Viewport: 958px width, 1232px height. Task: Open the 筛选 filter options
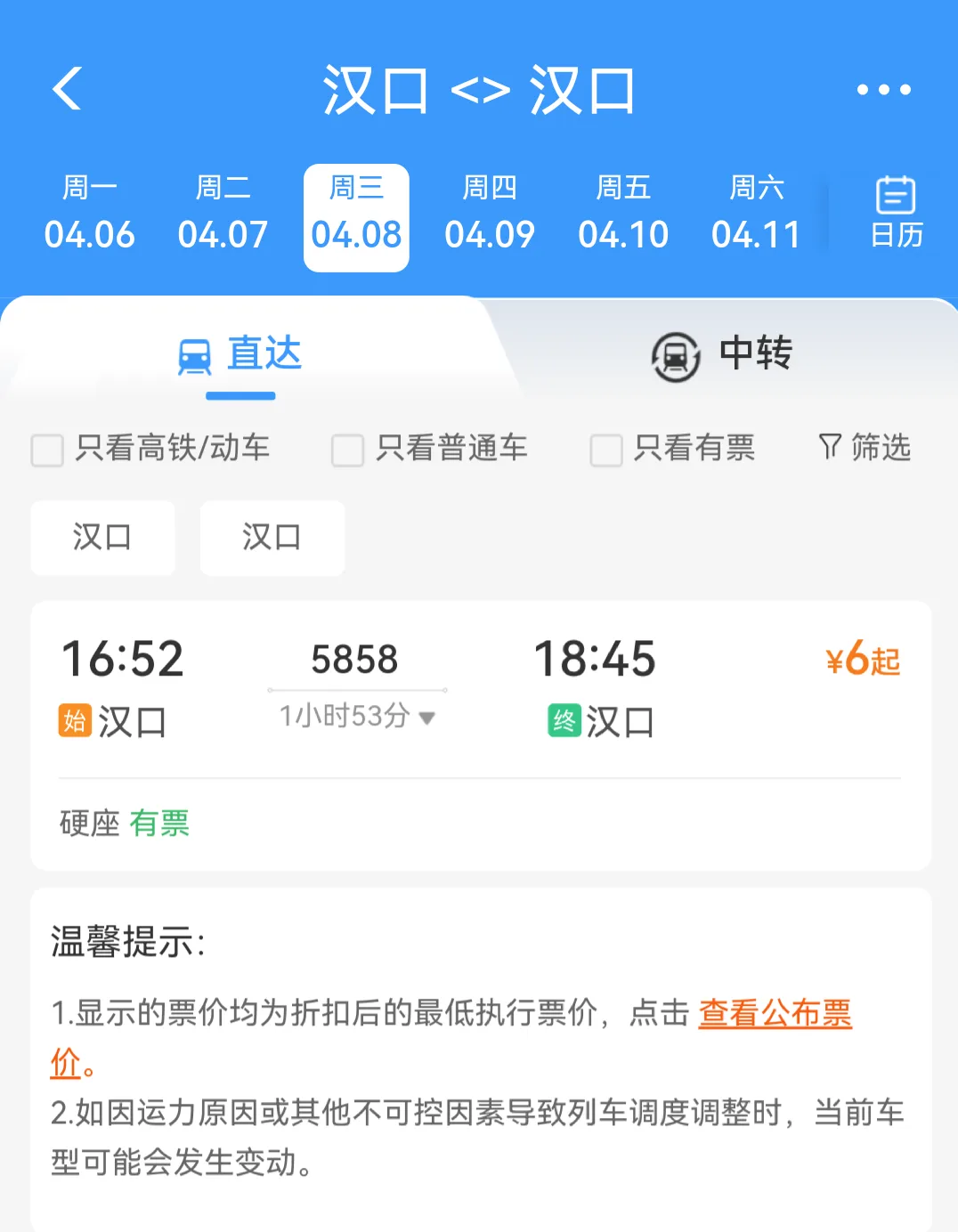862,449
